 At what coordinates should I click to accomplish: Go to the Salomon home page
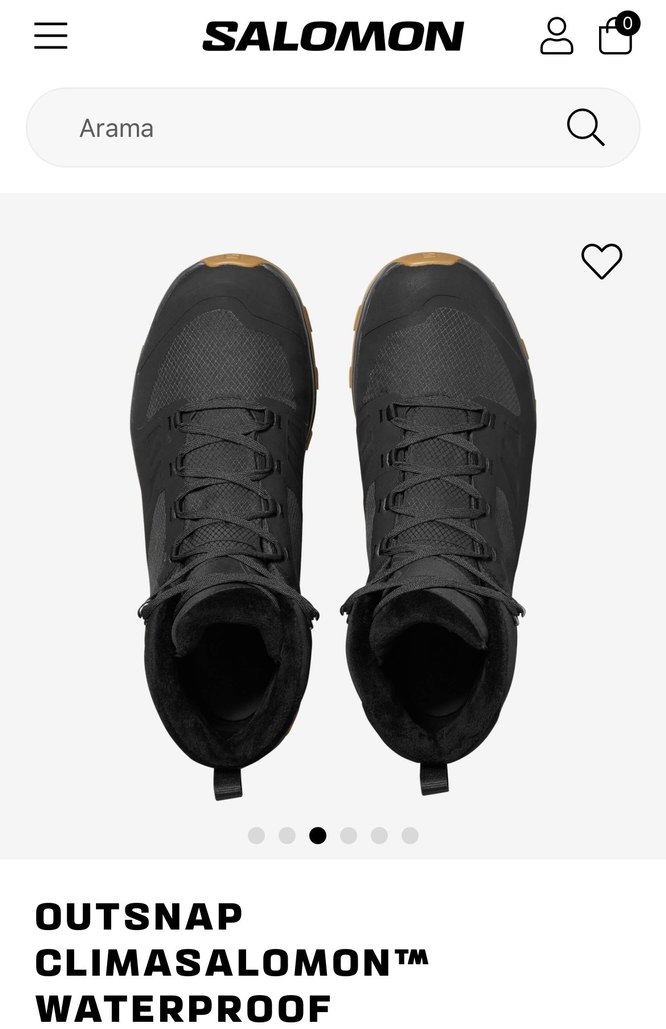(x=333, y=37)
